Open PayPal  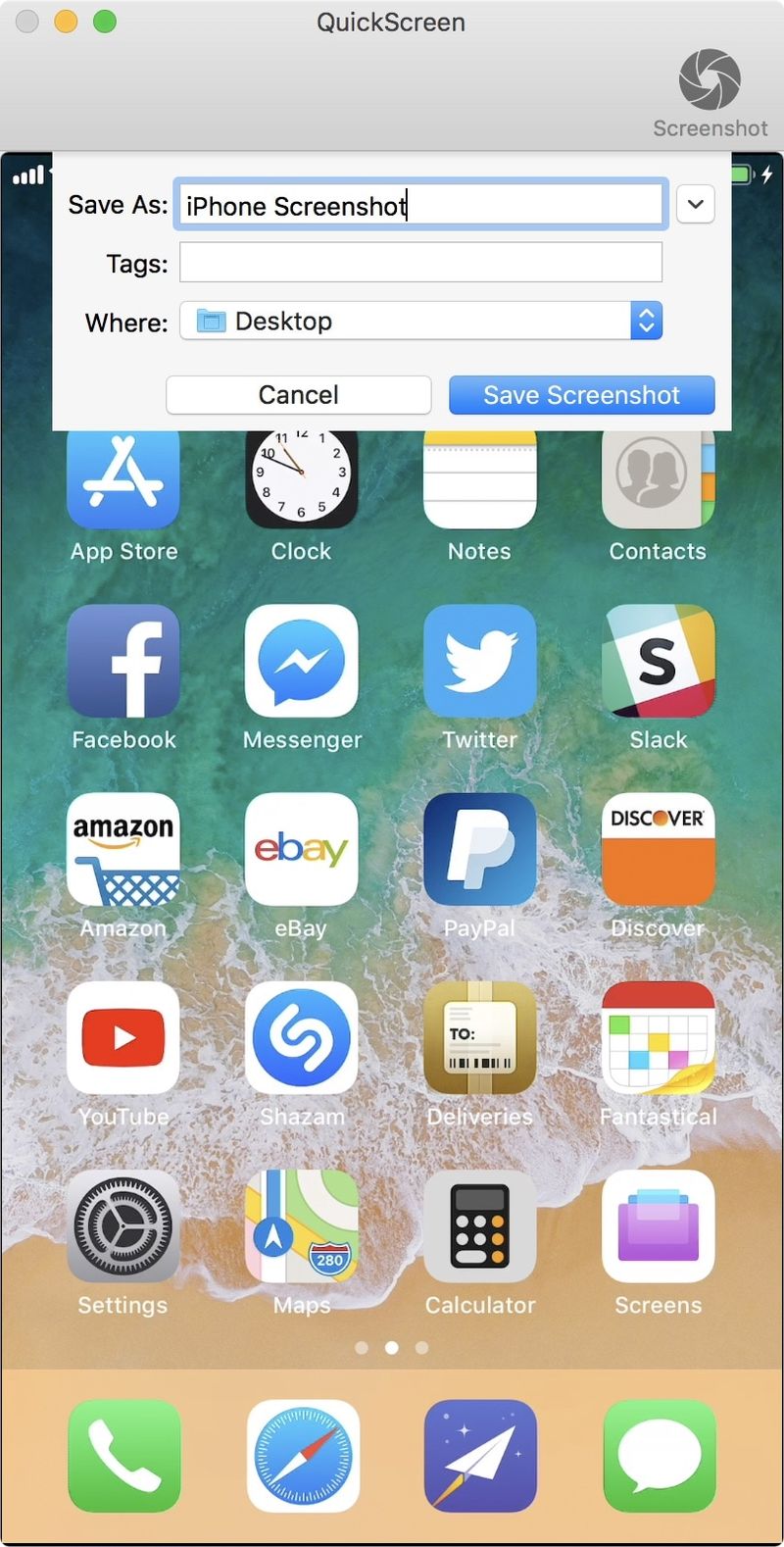(479, 850)
